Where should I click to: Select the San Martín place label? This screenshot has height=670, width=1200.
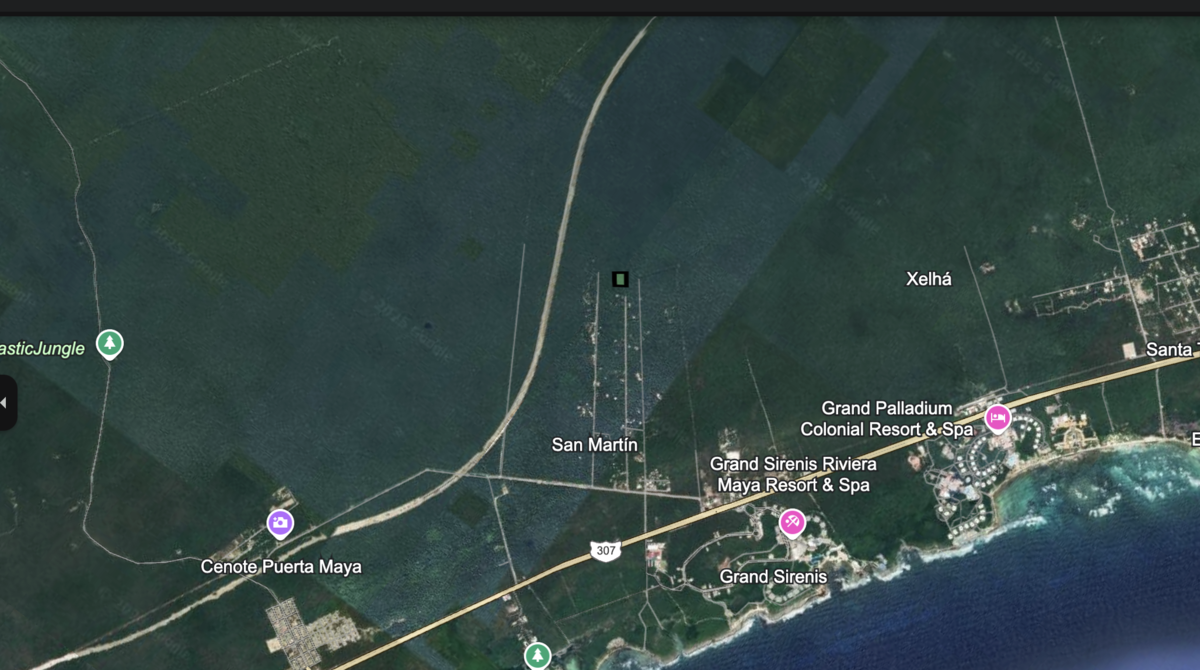[594, 444]
